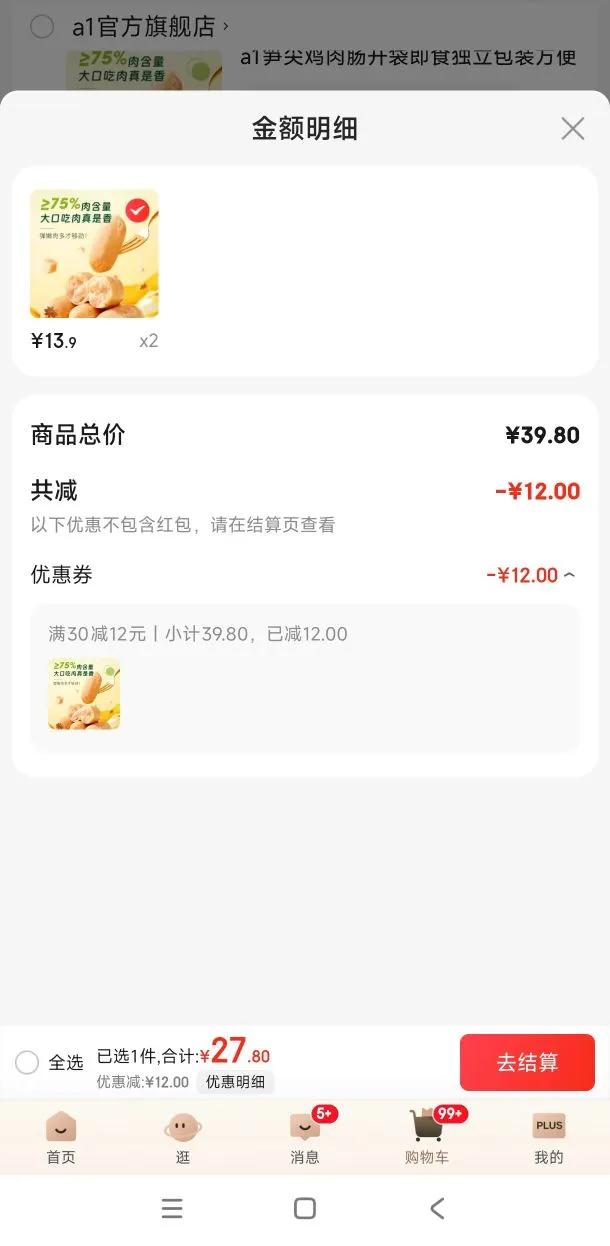The height and width of the screenshot is (1246, 610).
Task: Open recent apps from navigation bar
Action: (x=172, y=1208)
